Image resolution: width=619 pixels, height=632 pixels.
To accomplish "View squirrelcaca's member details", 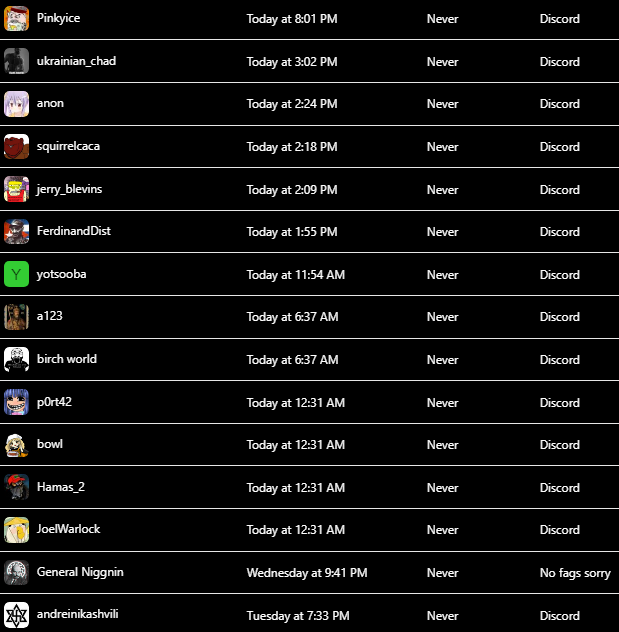I will click(x=68, y=146).
